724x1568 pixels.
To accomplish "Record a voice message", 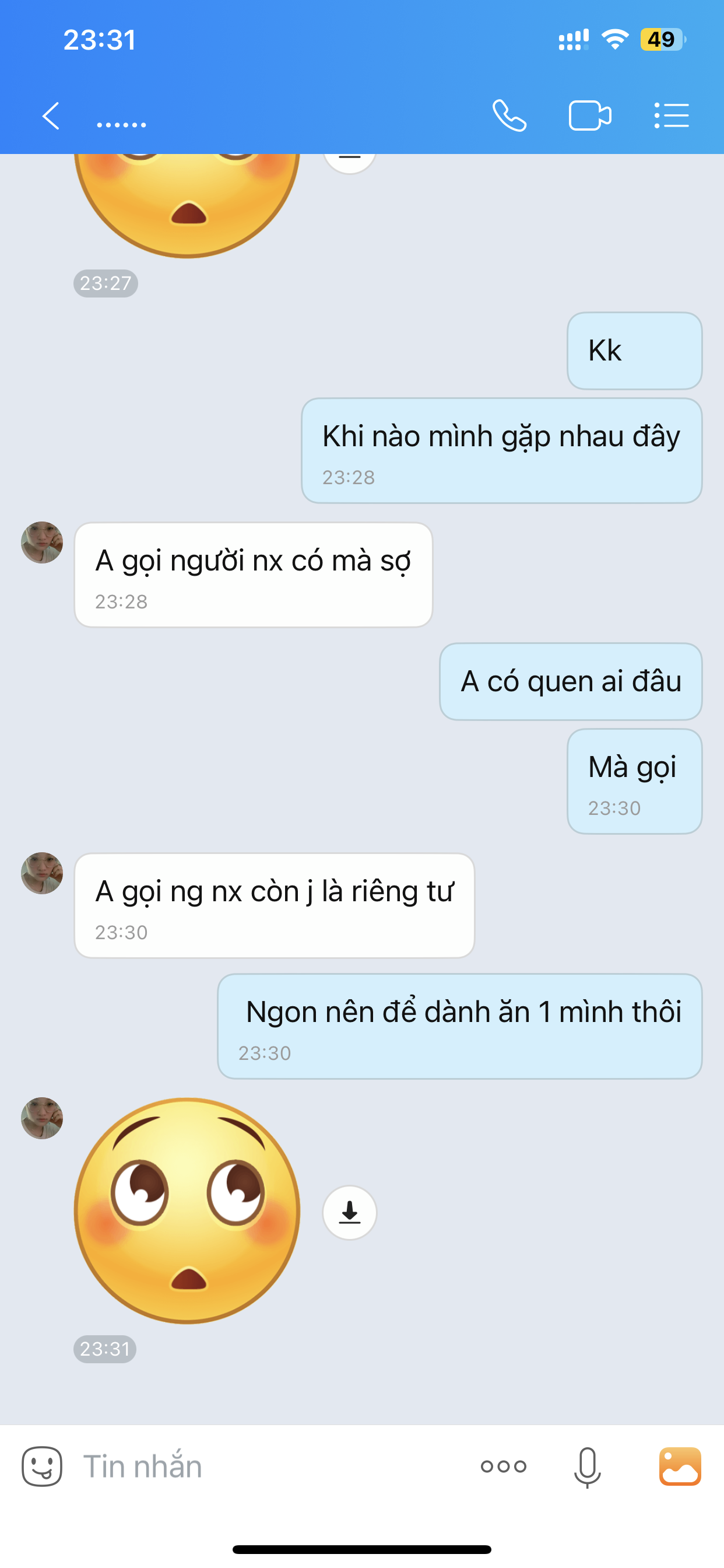I will [587, 1466].
